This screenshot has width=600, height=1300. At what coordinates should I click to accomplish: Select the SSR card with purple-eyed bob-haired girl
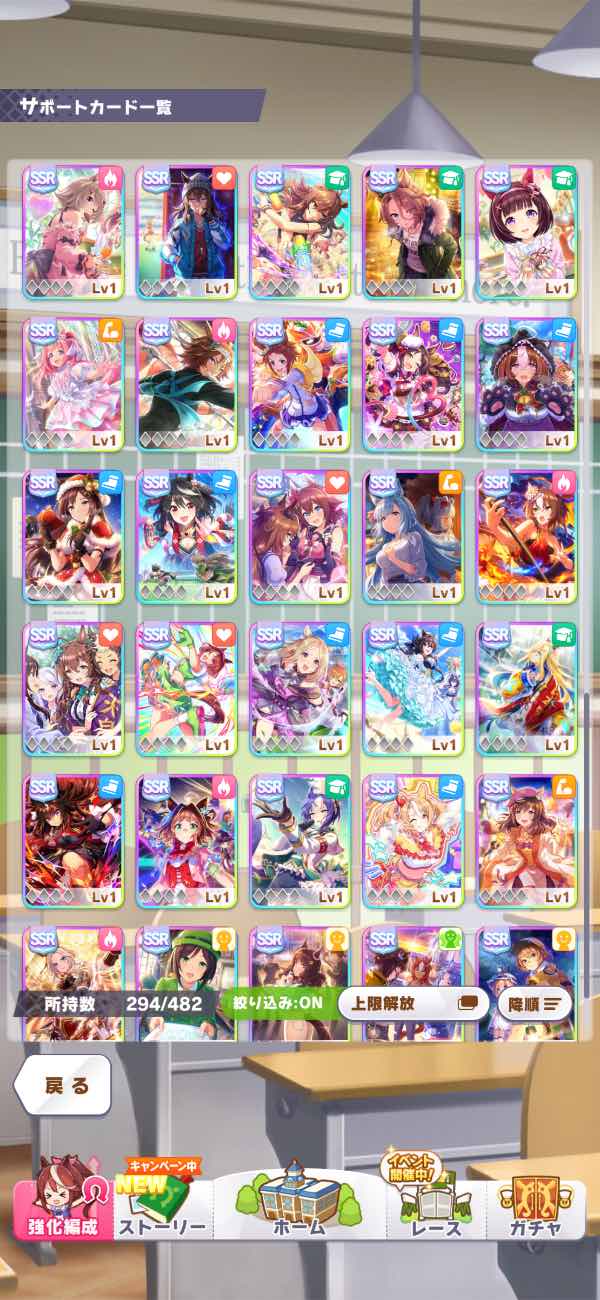(527, 233)
